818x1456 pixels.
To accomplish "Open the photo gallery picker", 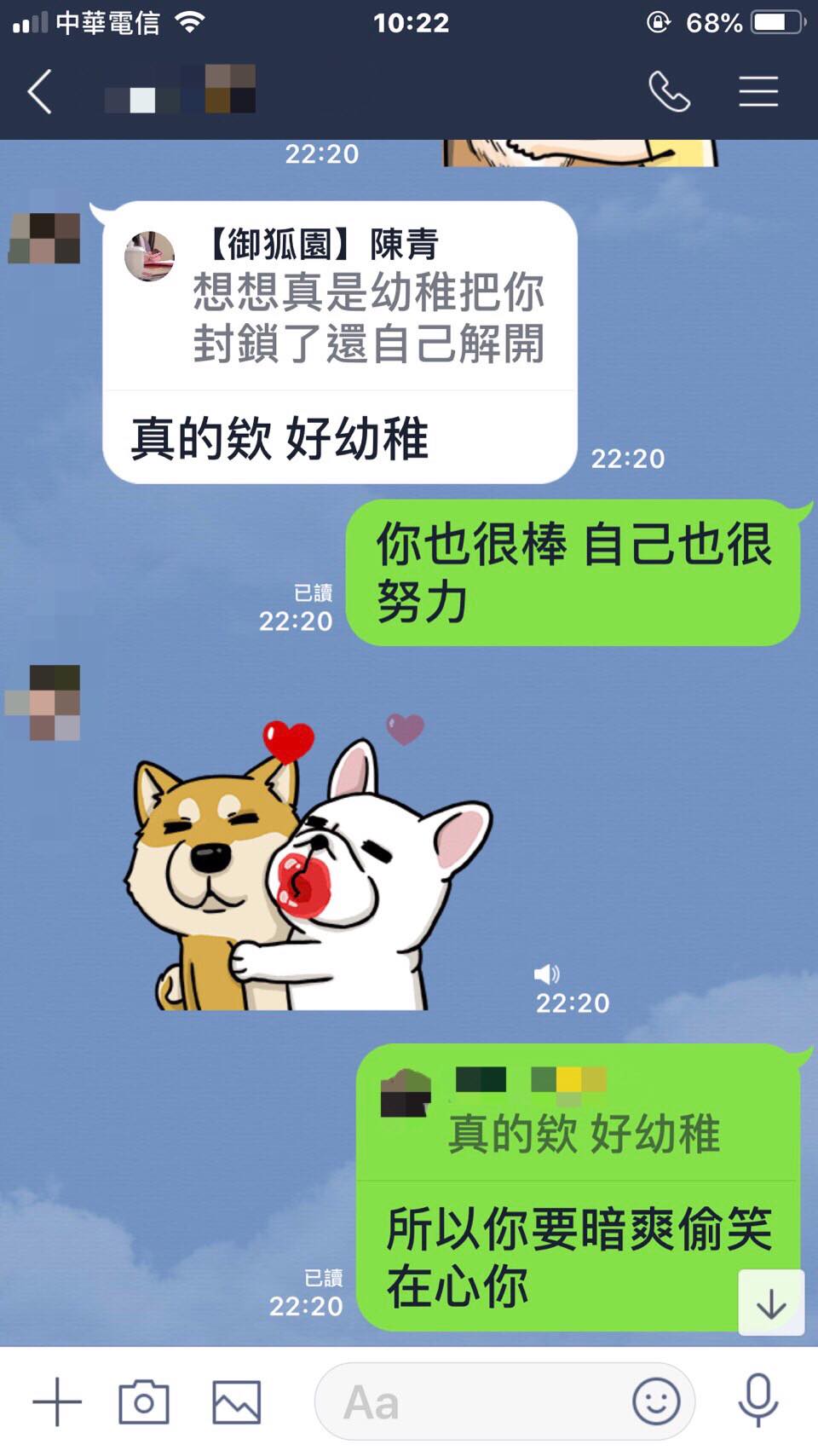I will (x=236, y=1401).
